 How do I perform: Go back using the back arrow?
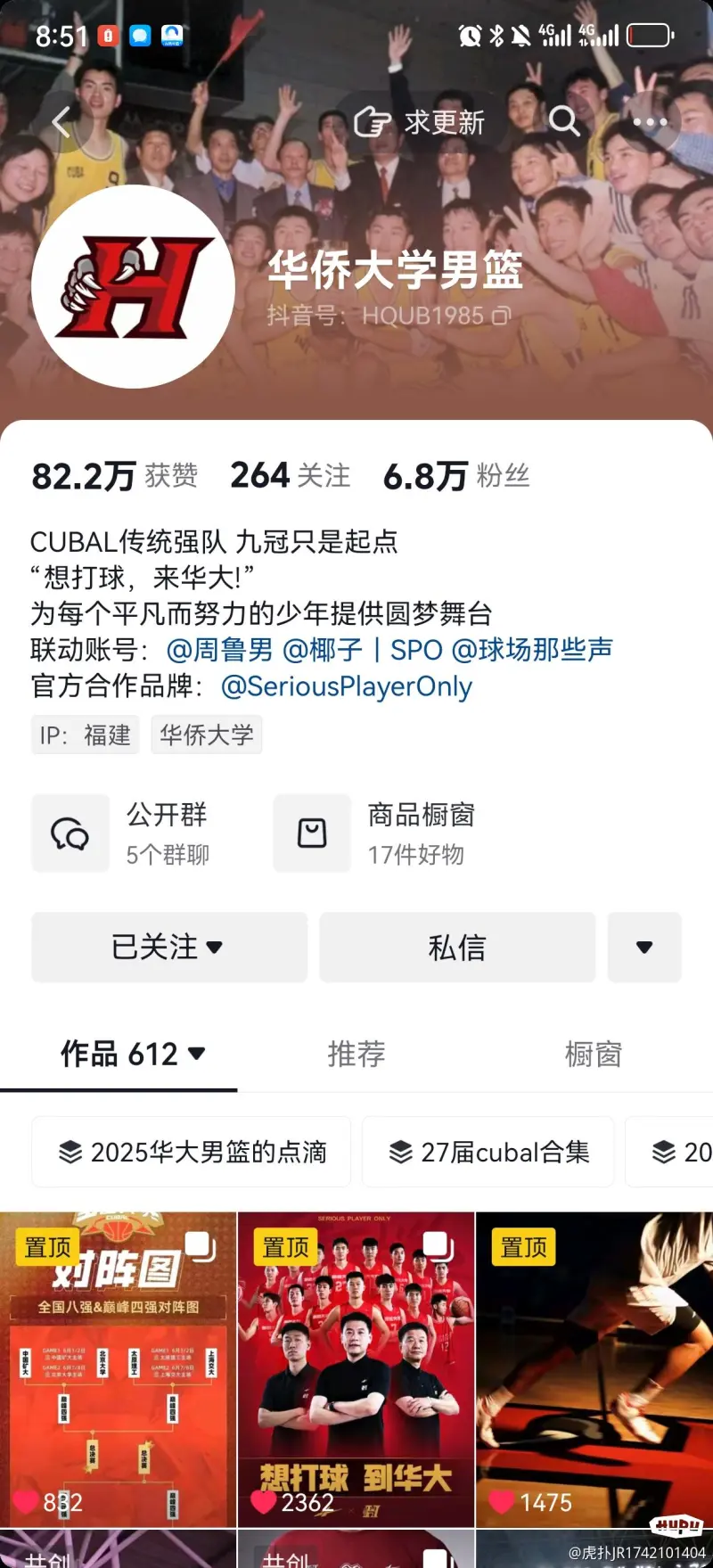point(61,121)
